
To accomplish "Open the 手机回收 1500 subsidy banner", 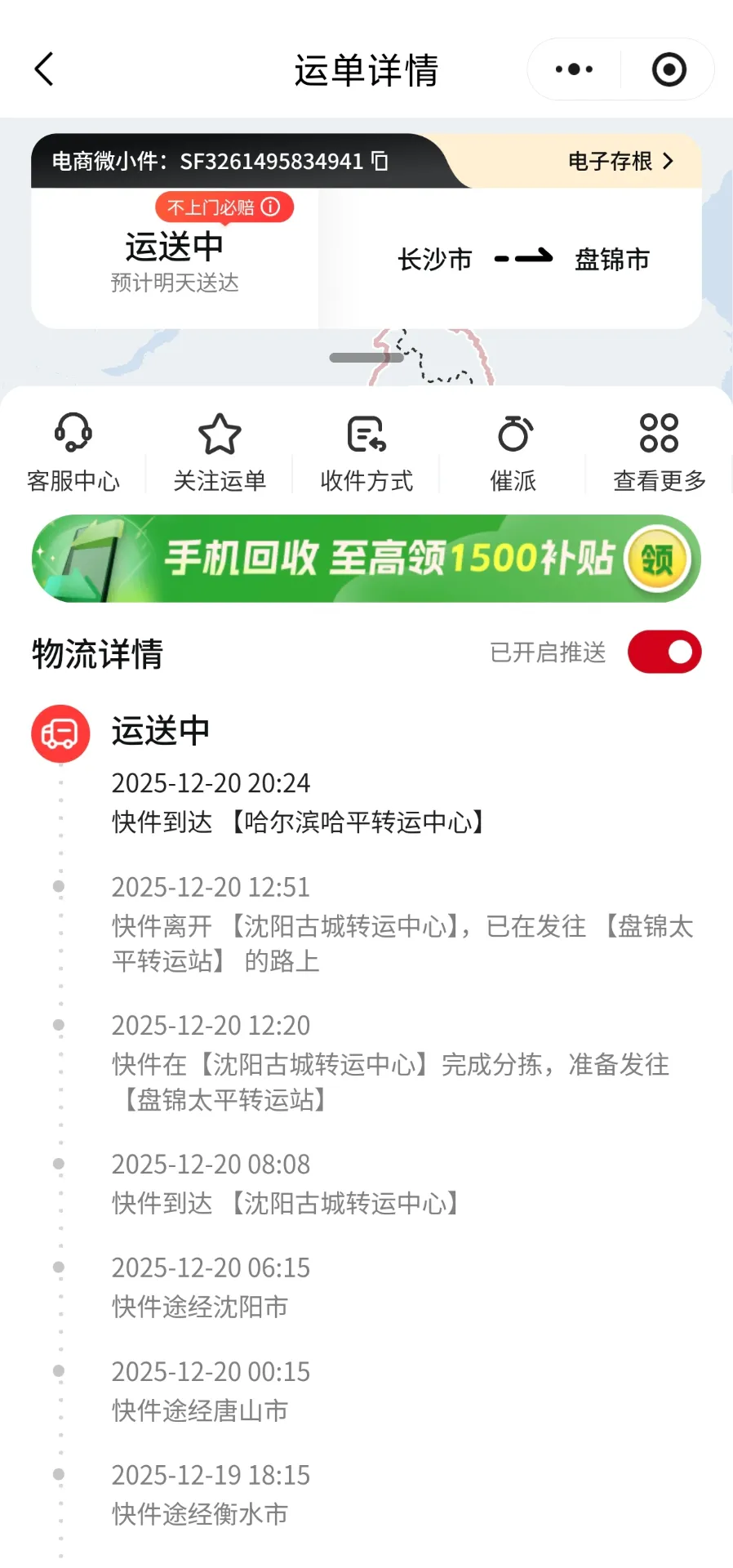I will tap(366, 559).
